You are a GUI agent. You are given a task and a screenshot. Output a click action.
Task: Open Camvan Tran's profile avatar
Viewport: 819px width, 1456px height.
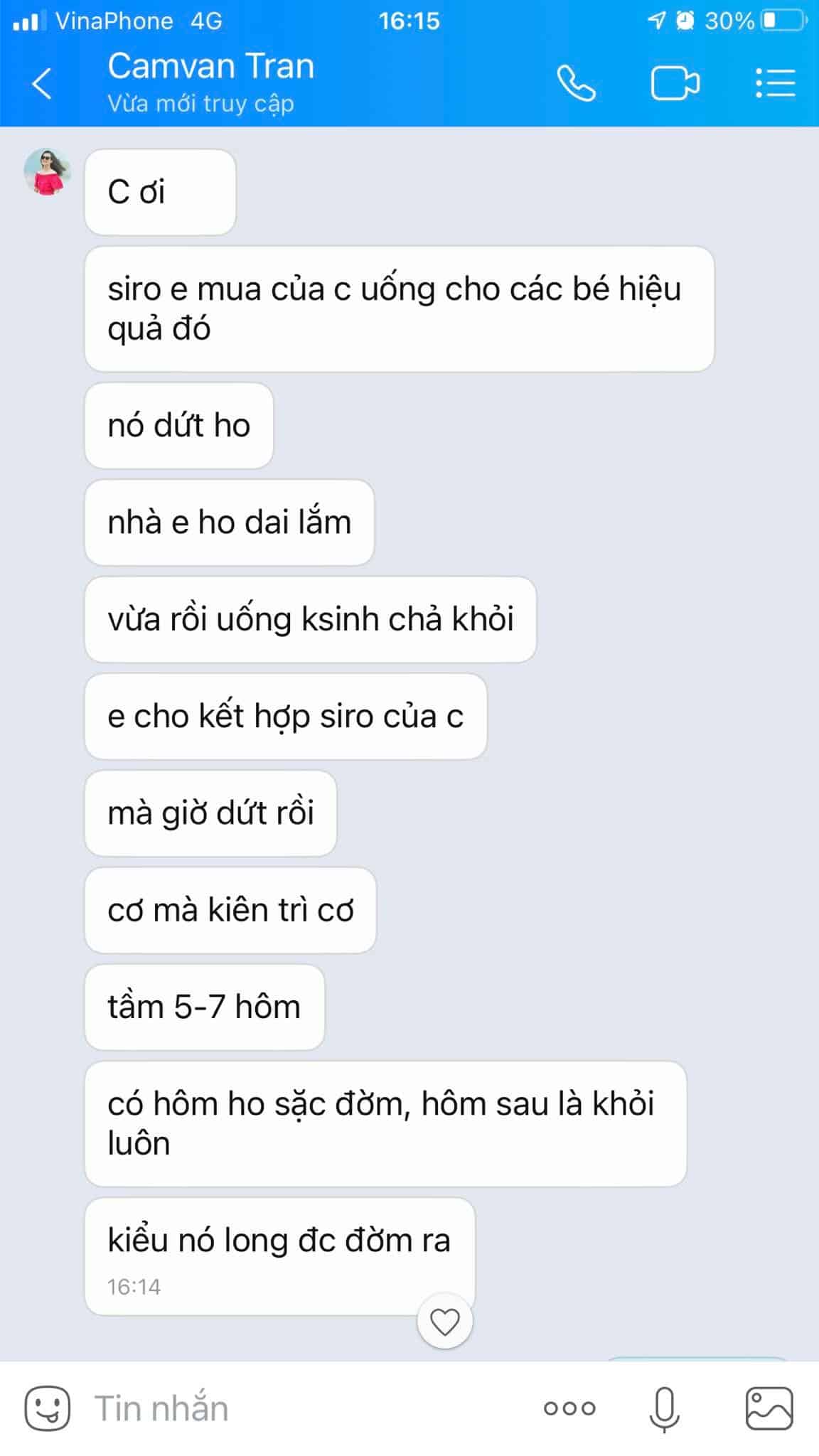tap(47, 172)
